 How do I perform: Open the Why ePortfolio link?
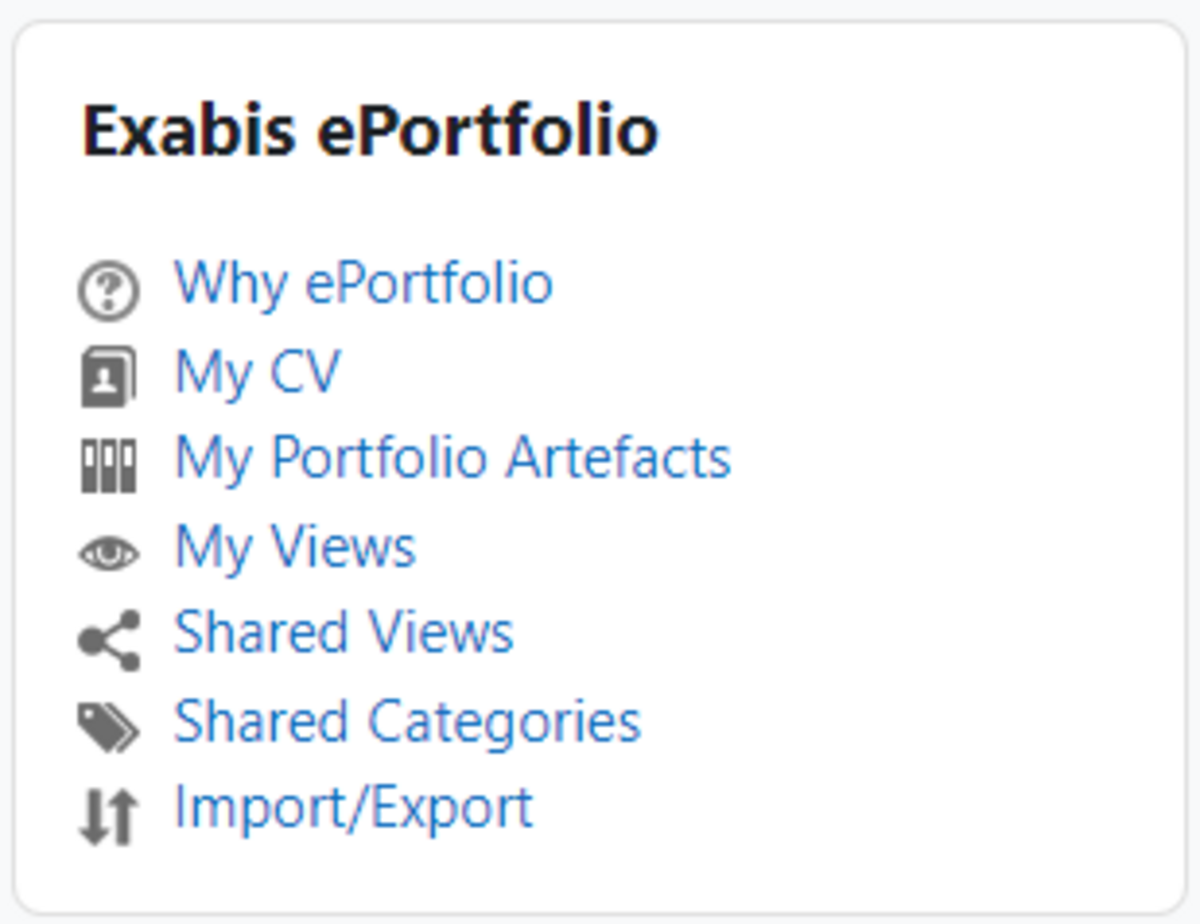click(363, 283)
